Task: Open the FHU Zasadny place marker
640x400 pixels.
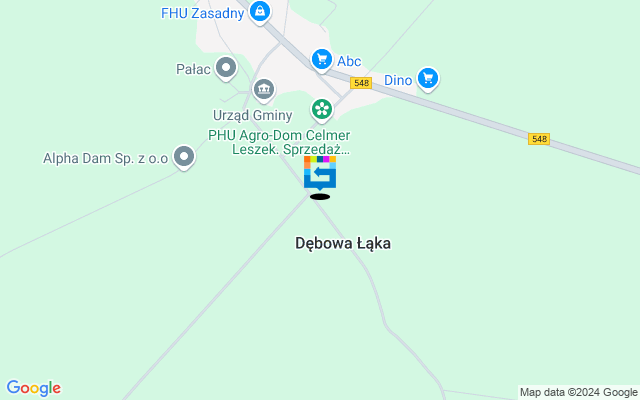Action: (x=259, y=12)
